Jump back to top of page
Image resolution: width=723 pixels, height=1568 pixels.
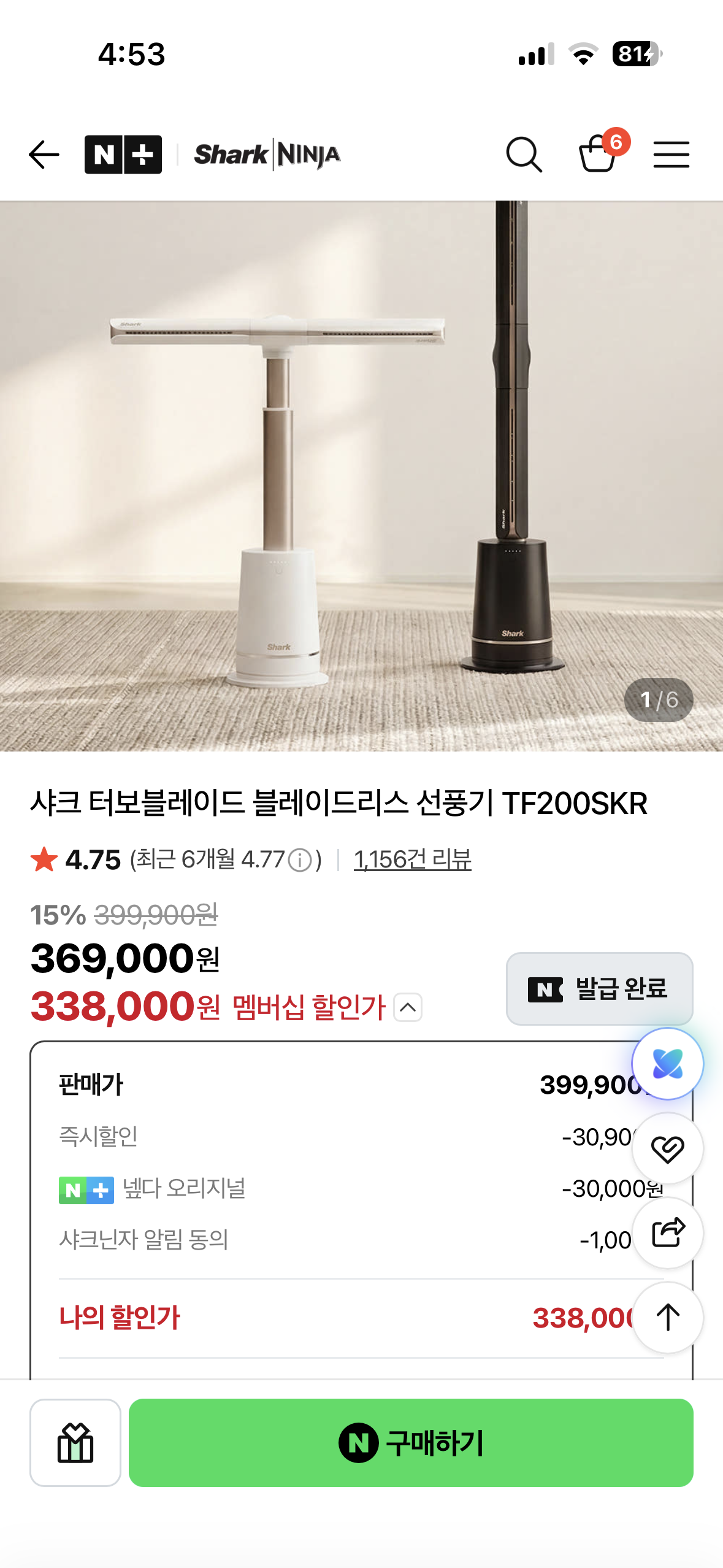click(x=667, y=1318)
